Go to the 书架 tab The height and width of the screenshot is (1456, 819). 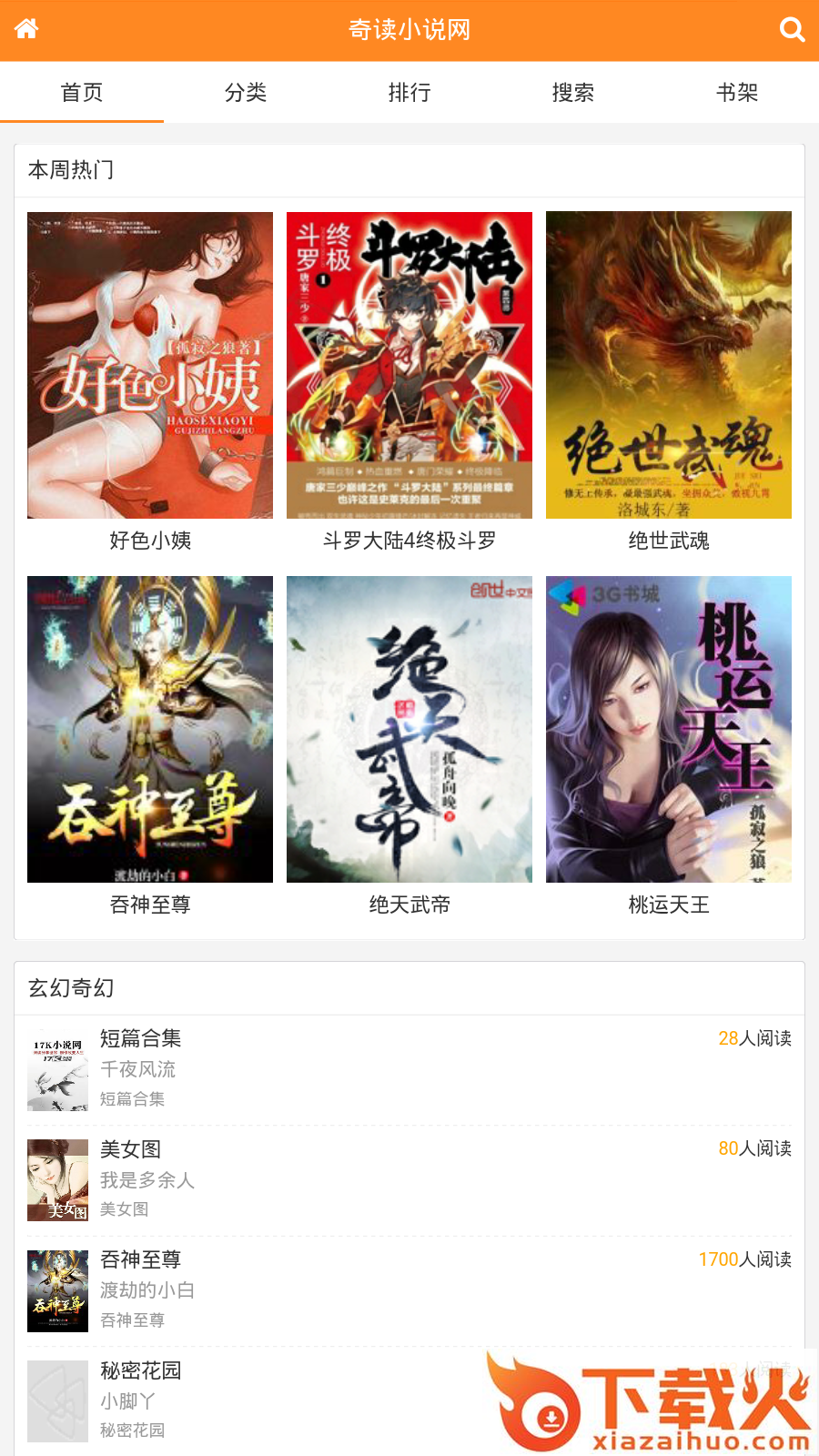coord(737,93)
